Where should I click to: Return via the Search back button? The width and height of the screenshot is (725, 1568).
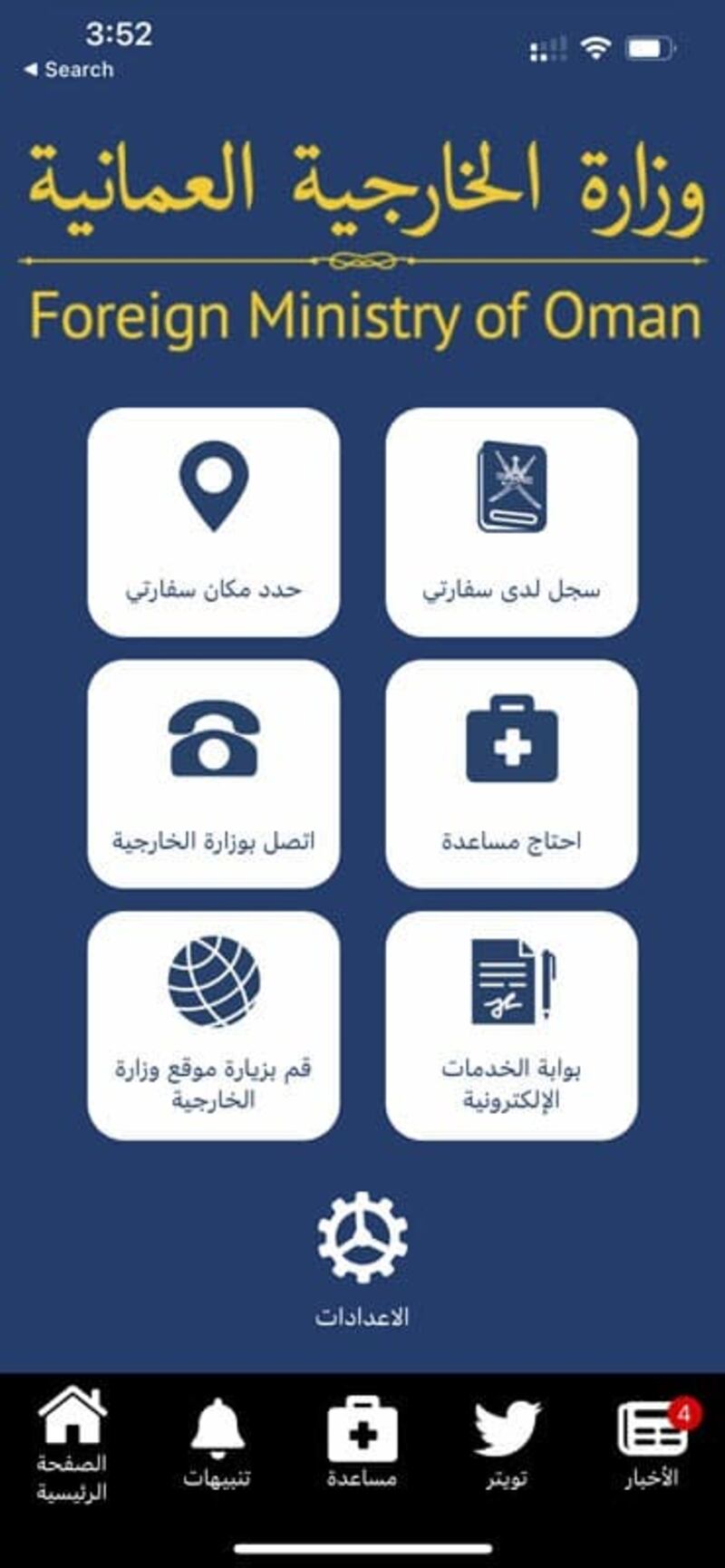(68, 70)
